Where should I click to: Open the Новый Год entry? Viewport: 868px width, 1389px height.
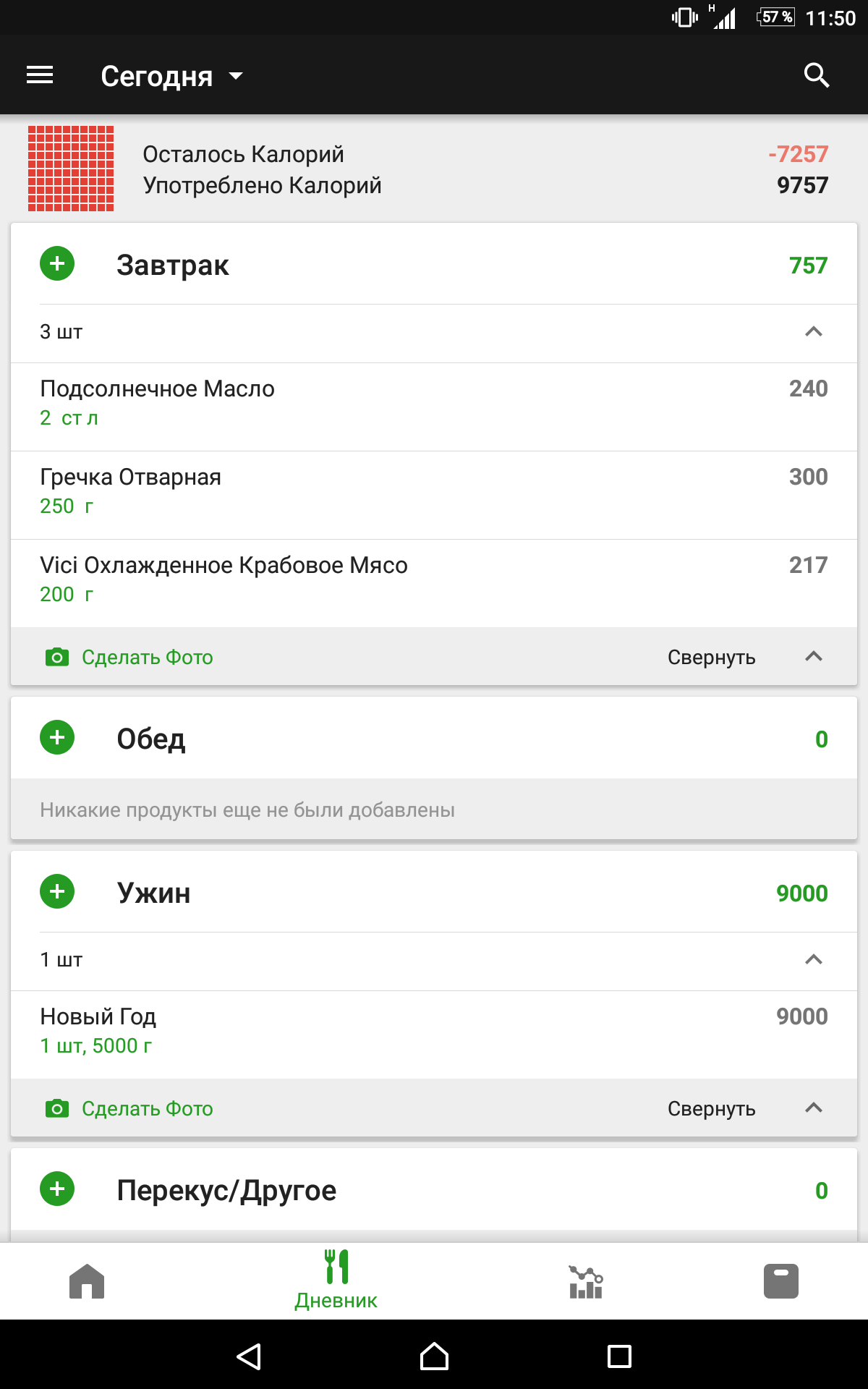(434, 1031)
